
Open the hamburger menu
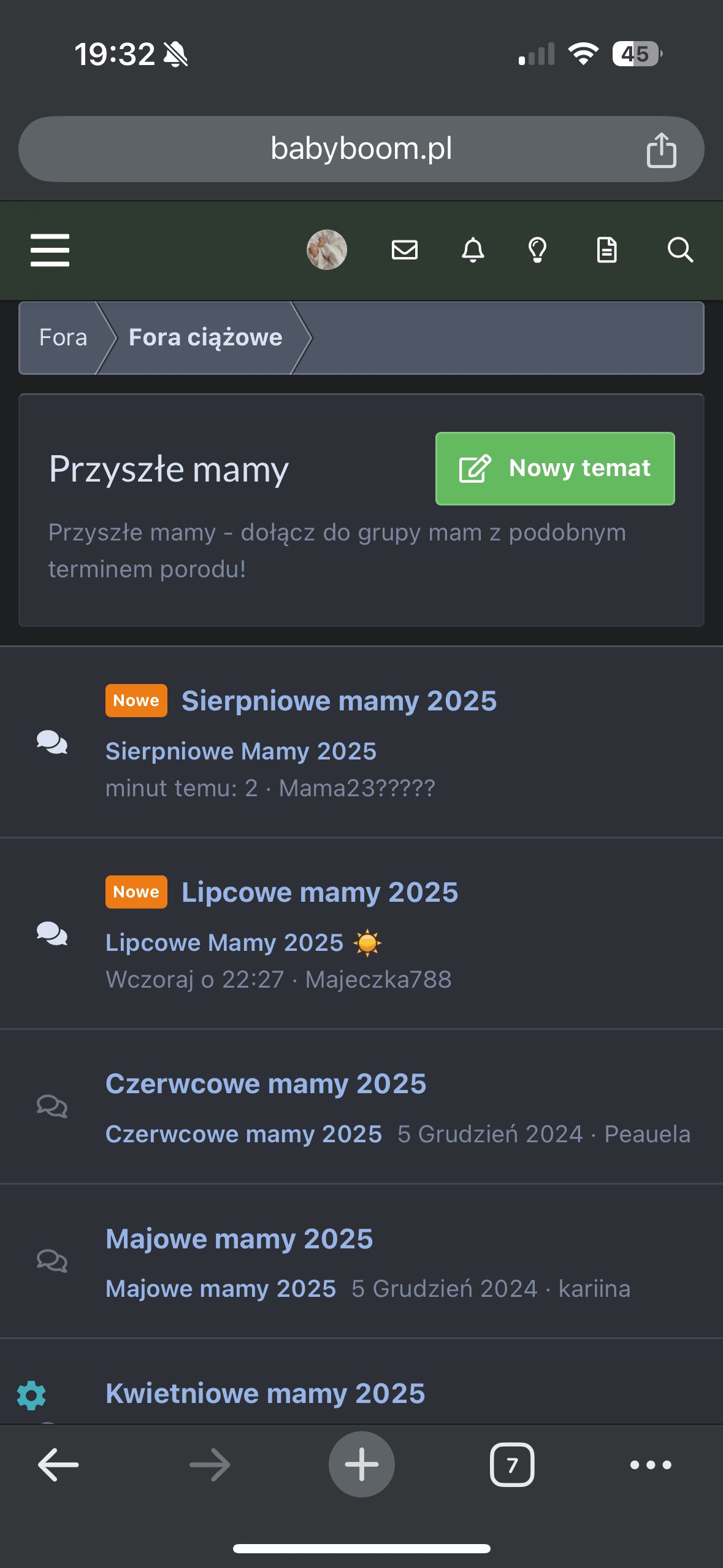click(x=50, y=250)
